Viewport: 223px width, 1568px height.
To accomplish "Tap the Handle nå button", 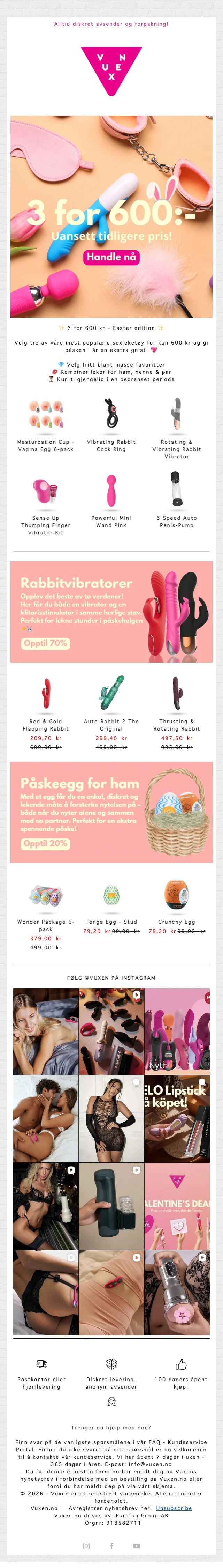I will pyautogui.click(x=111, y=257).
